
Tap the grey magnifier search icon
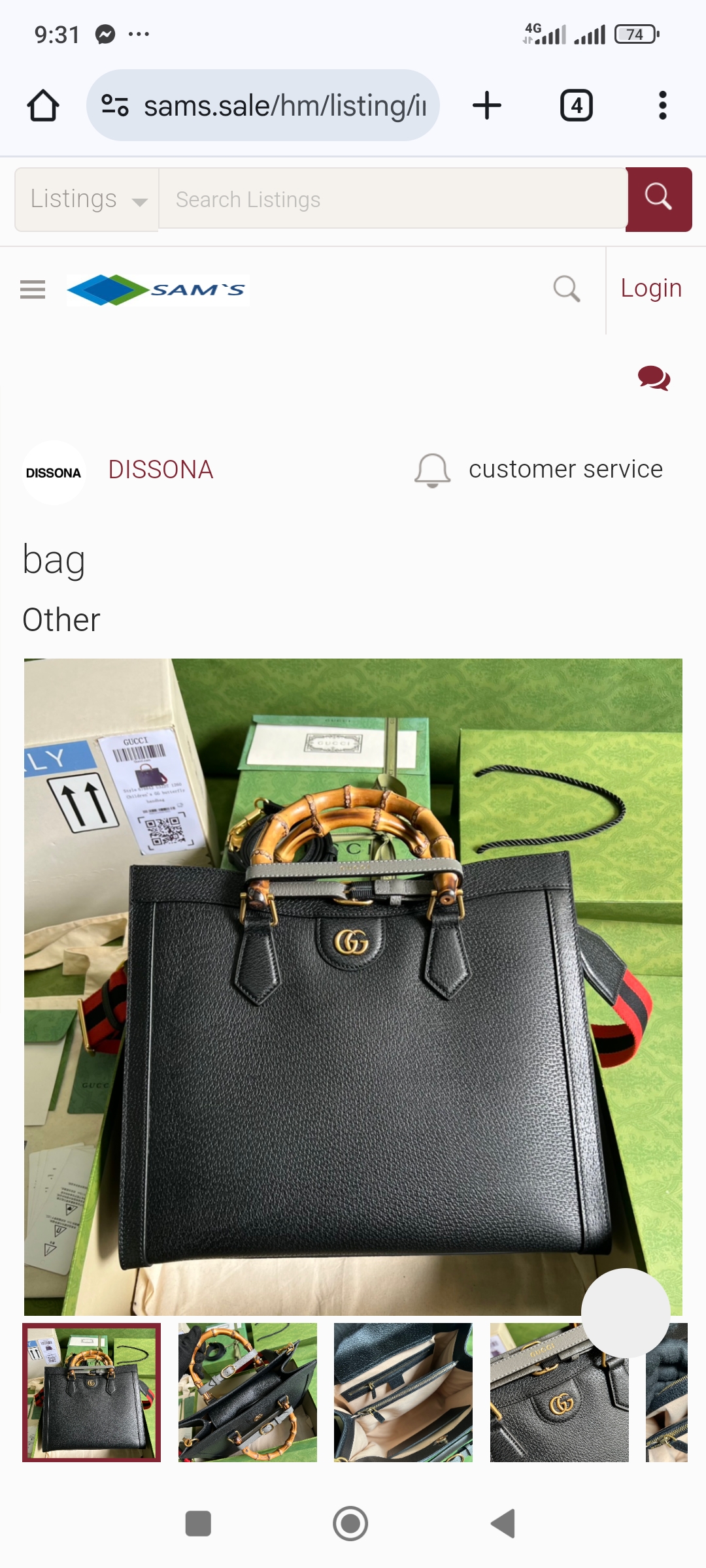pyautogui.click(x=566, y=288)
